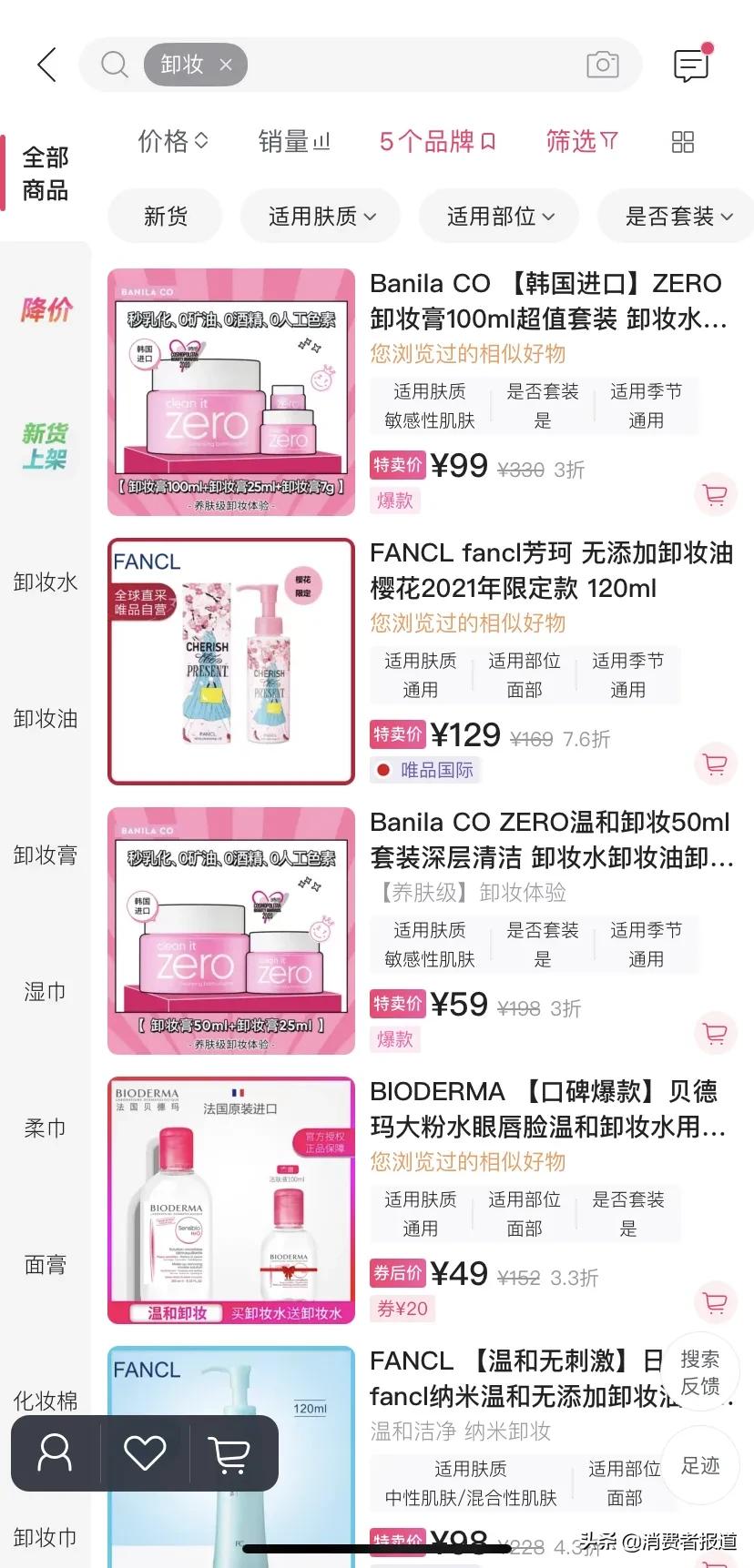Add FANCL 樱花限定 cleansing oil to cart
754x1568 pixels.
[x=715, y=764]
